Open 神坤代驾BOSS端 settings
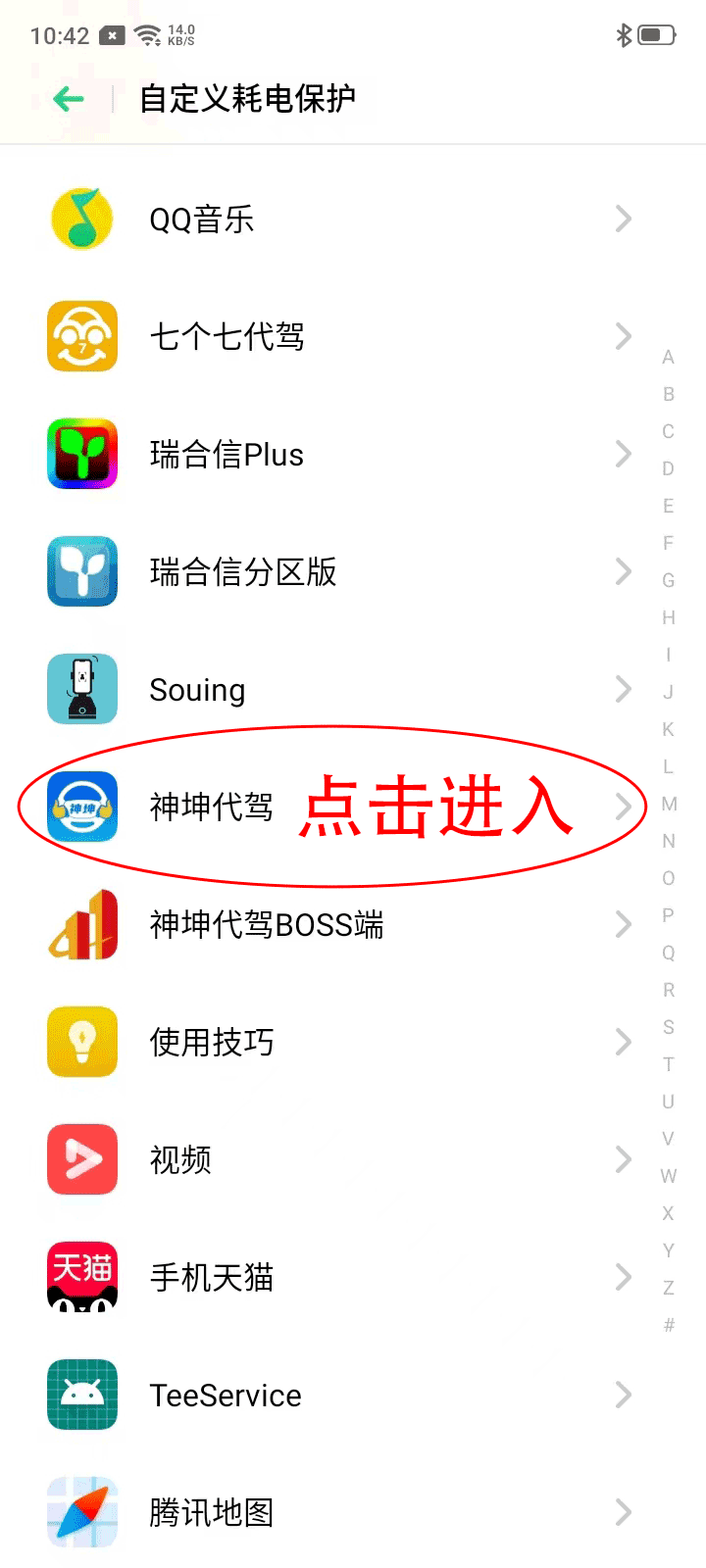This screenshot has width=706, height=1568. (333, 925)
